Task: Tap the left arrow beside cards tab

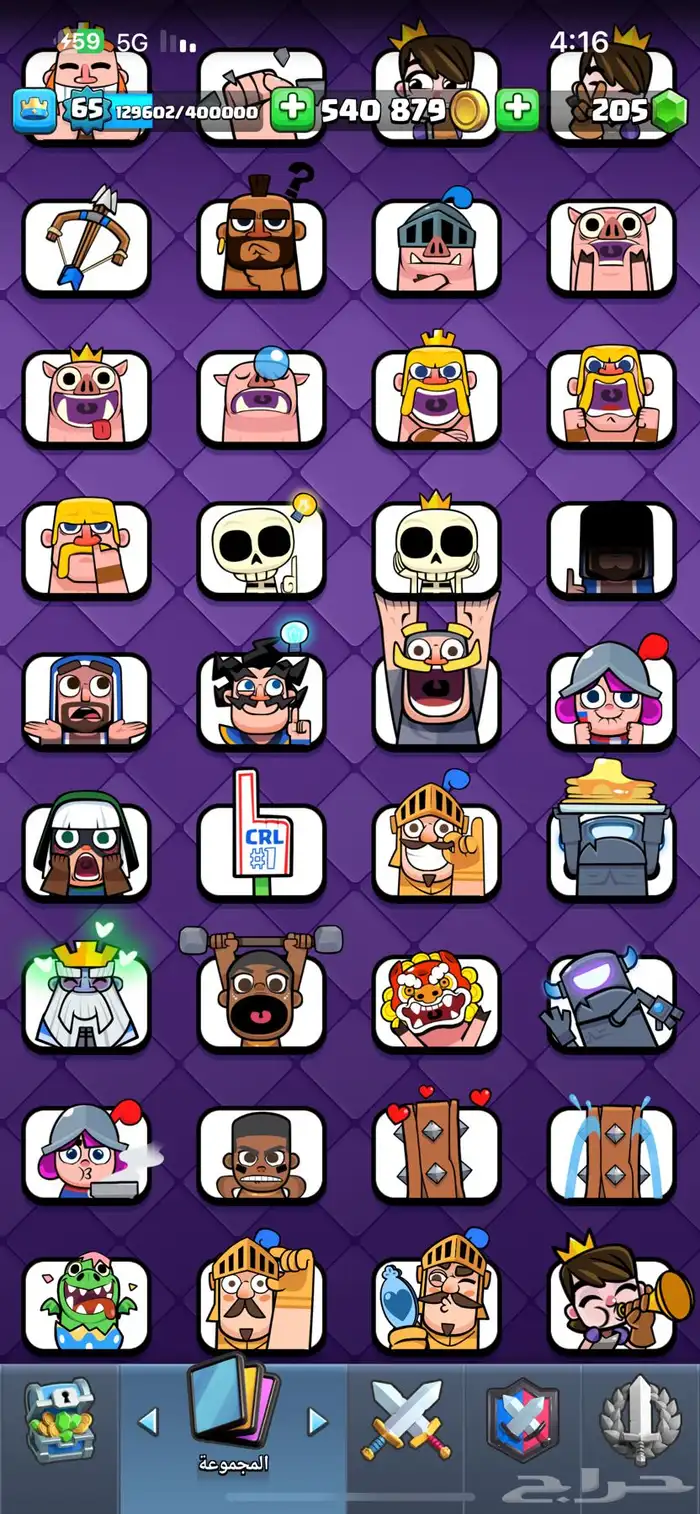Action: pyautogui.click(x=148, y=1421)
